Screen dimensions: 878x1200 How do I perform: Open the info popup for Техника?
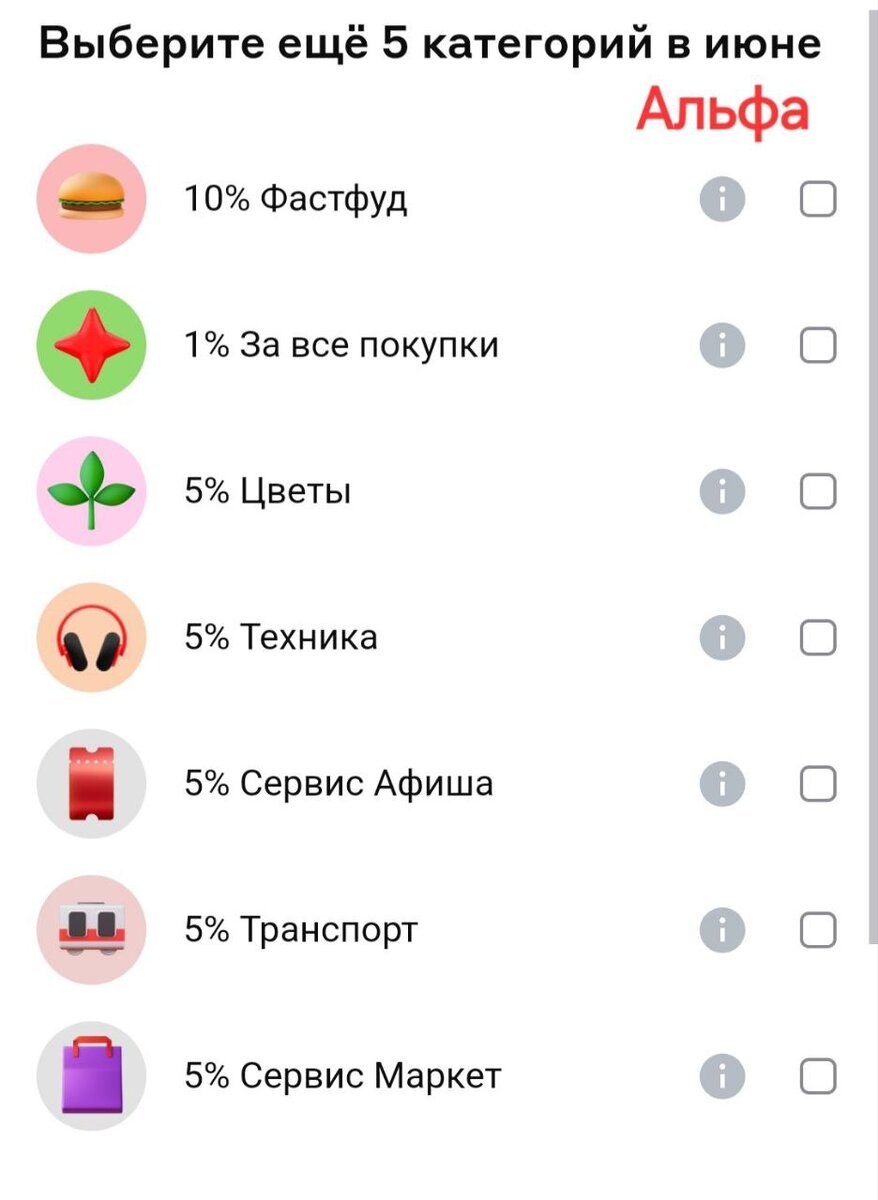click(x=722, y=636)
